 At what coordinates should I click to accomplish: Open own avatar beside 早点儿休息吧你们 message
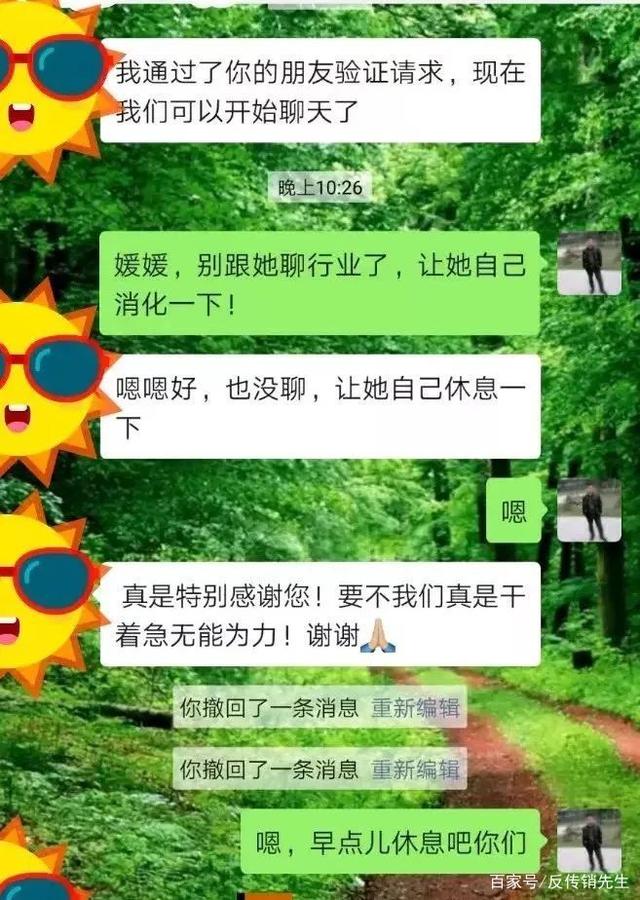click(588, 840)
